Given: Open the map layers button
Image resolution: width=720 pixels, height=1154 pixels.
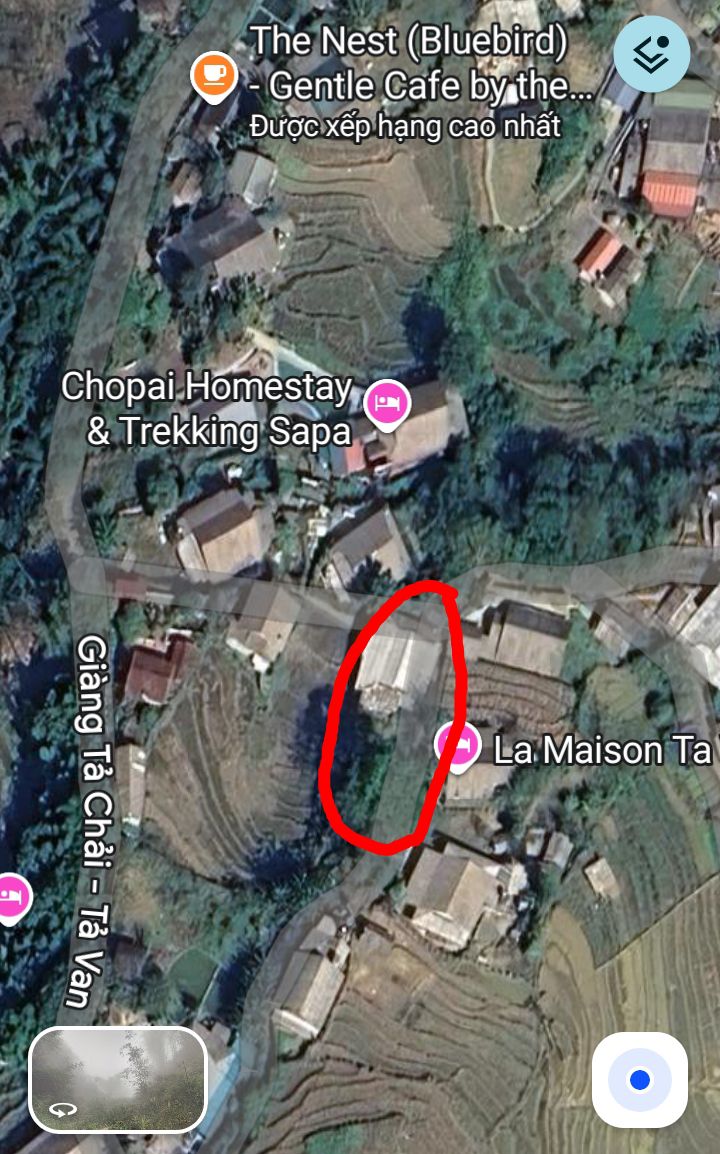Looking at the screenshot, I should point(652,53).
